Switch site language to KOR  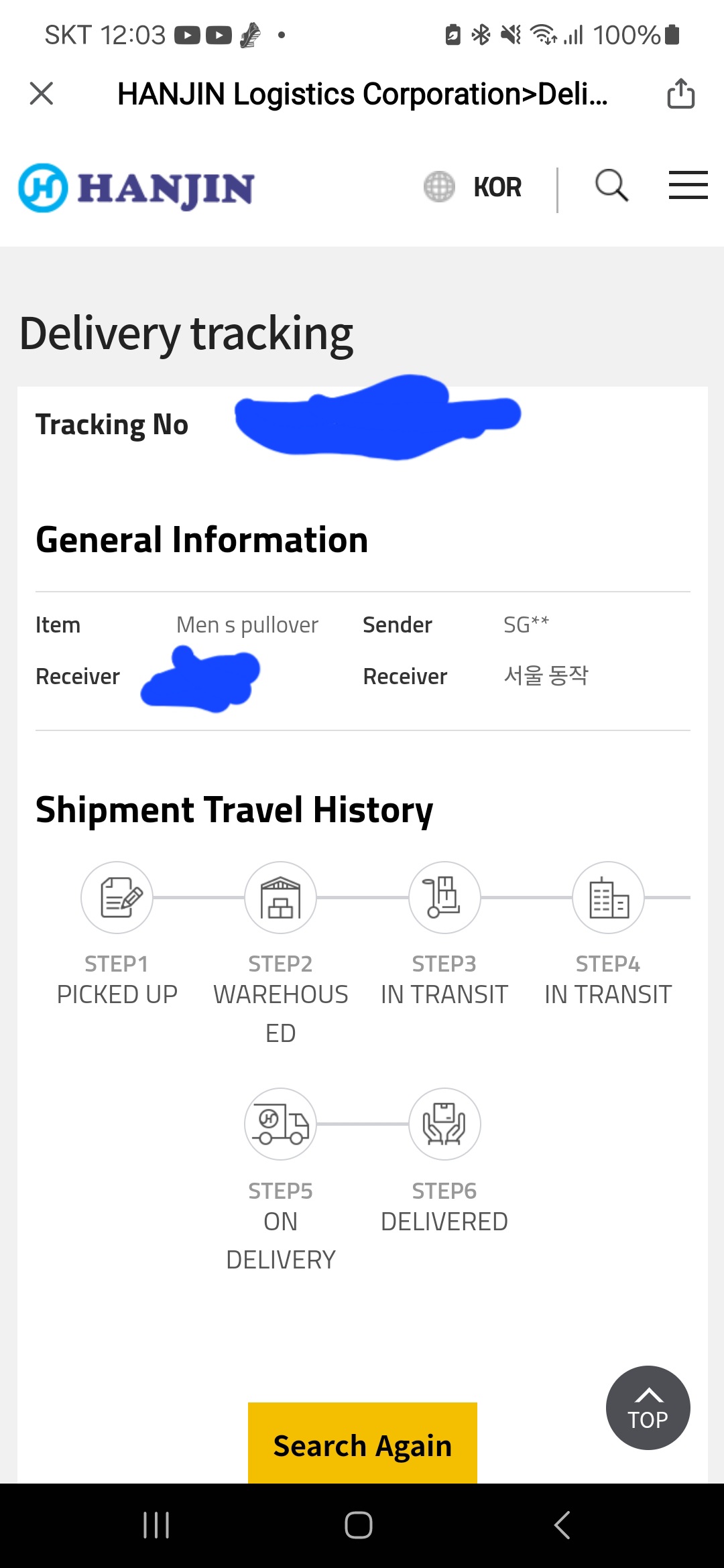[473, 187]
